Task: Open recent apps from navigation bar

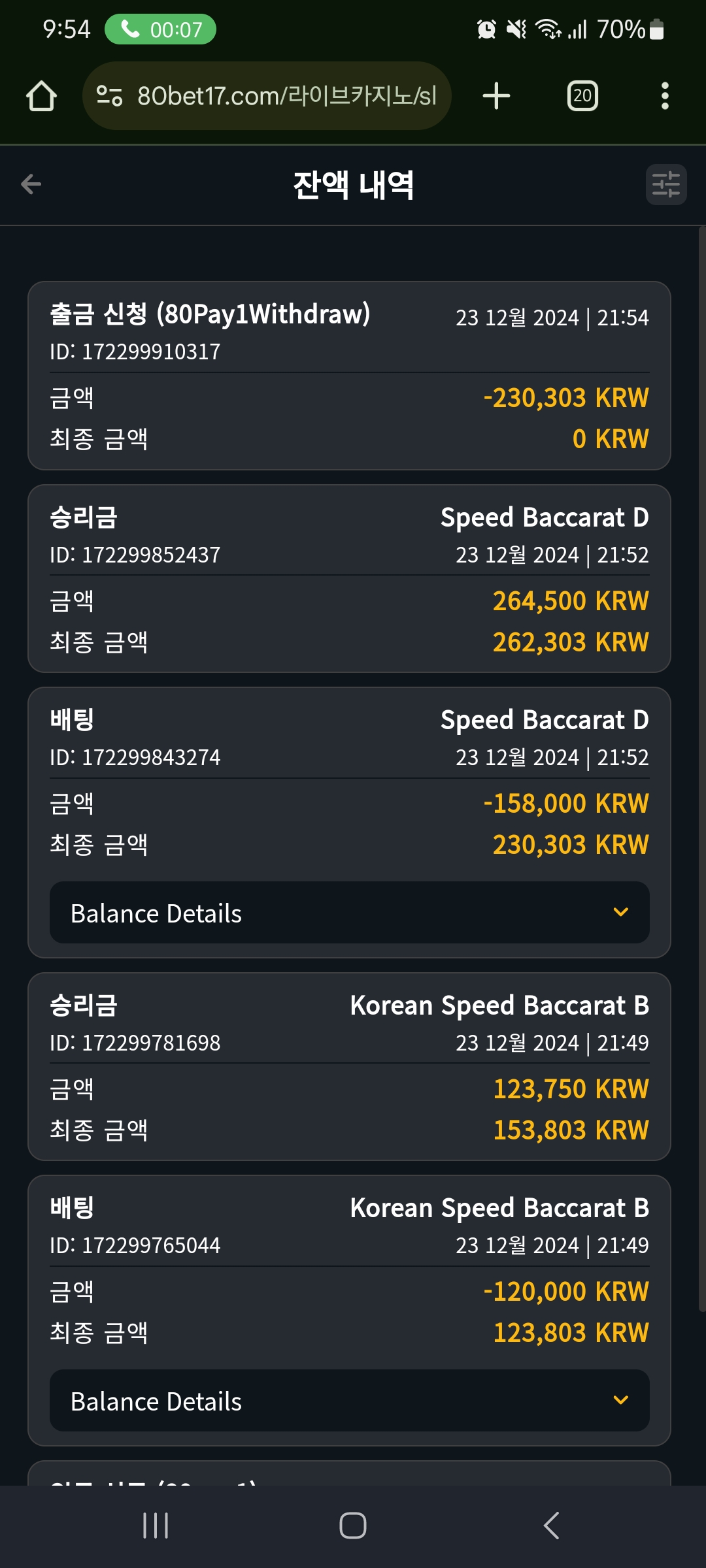Action: (156, 1526)
